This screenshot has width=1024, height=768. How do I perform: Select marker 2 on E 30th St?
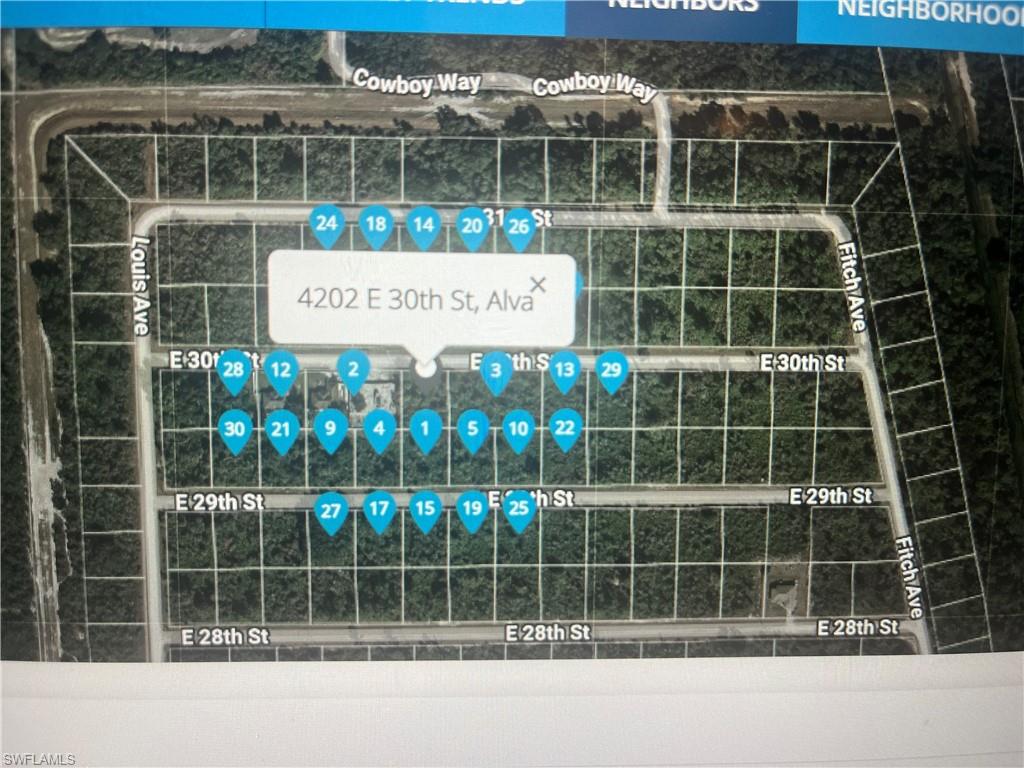point(352,370)
